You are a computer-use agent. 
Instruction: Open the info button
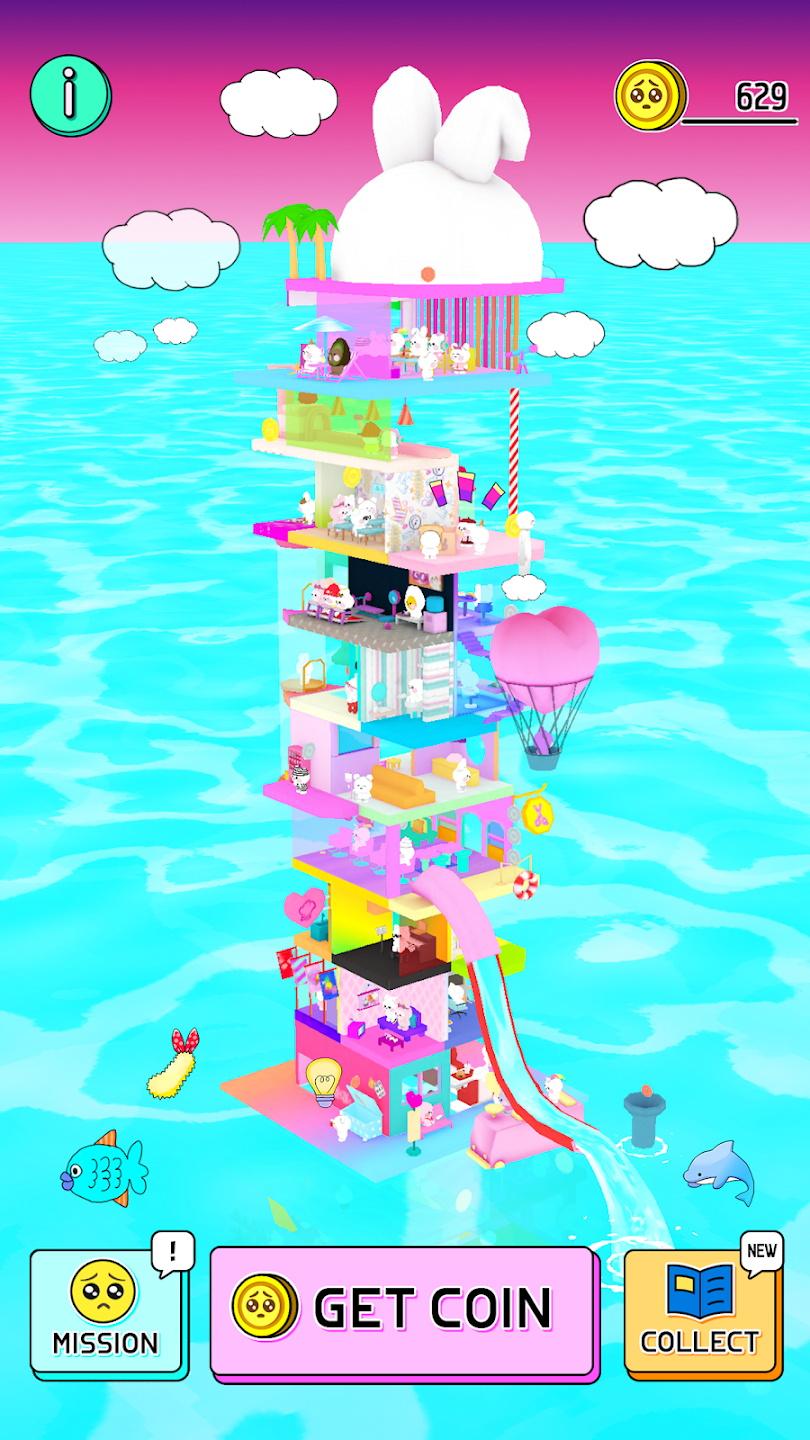point(70,95)
